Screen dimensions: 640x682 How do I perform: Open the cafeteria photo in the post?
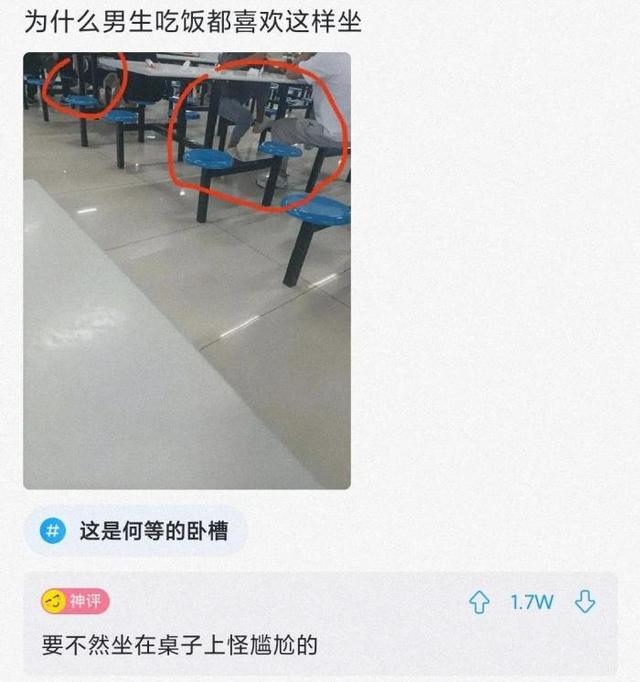[x=187, y=270]
